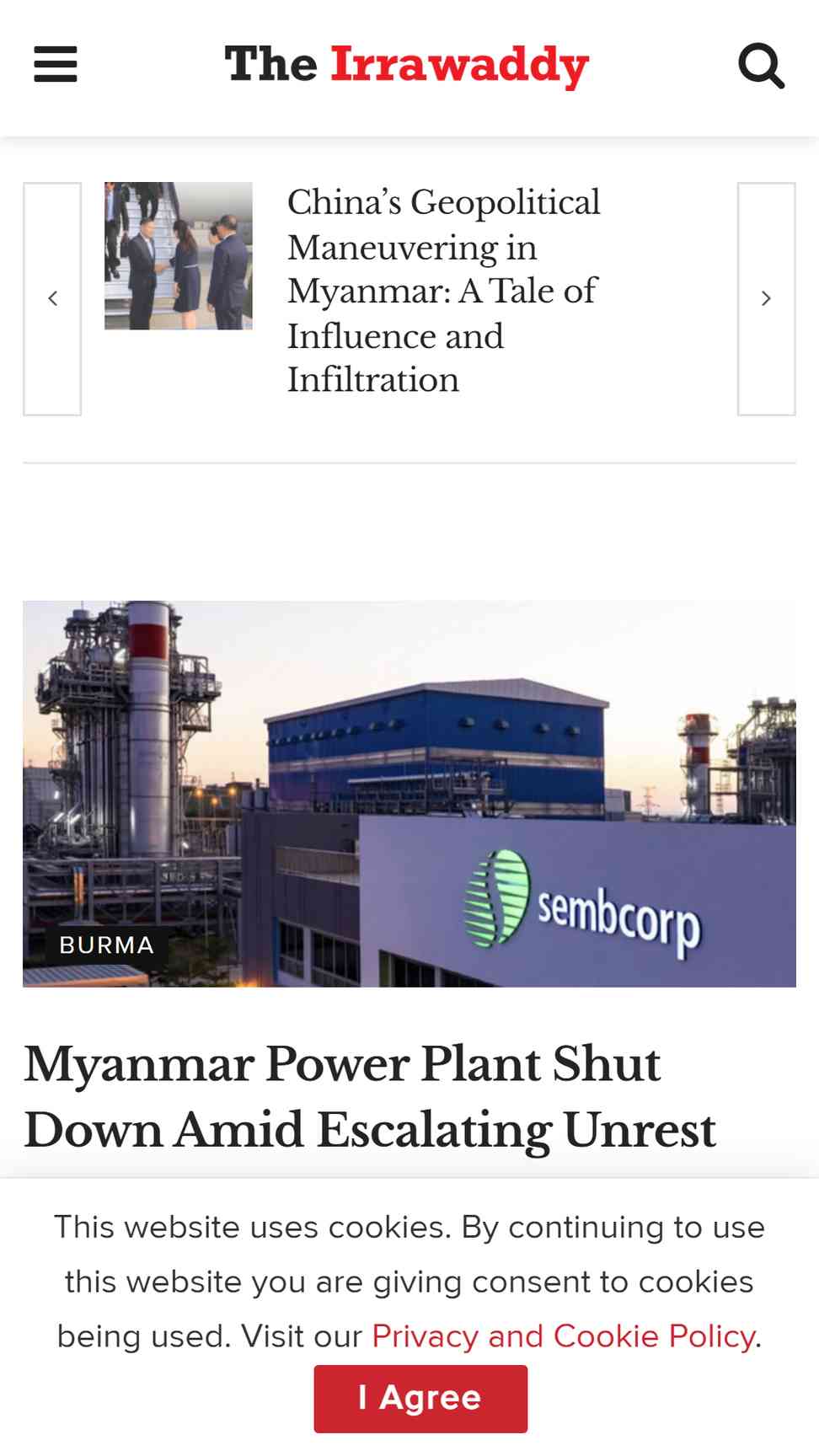Image resolution: width=819 pixels, height=1456 pixels.
Task: Accept cookies with I Agree
Action: coord(420,1398)
